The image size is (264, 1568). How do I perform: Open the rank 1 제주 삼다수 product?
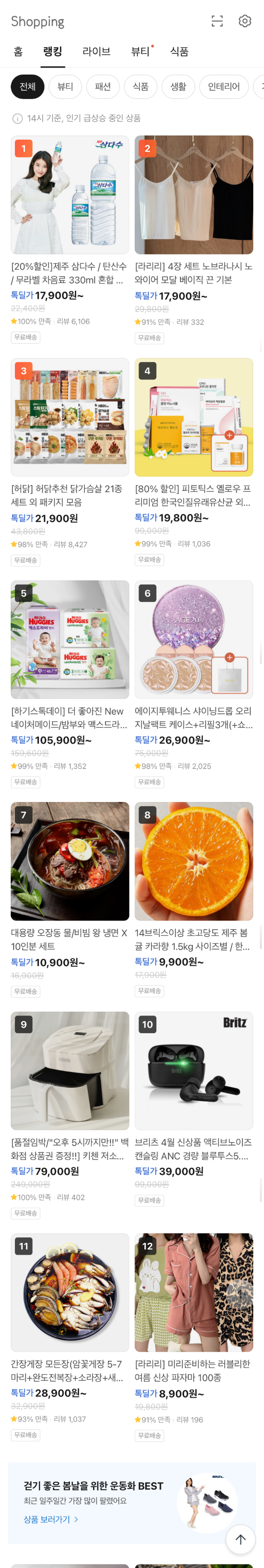[x=70, y=195]
